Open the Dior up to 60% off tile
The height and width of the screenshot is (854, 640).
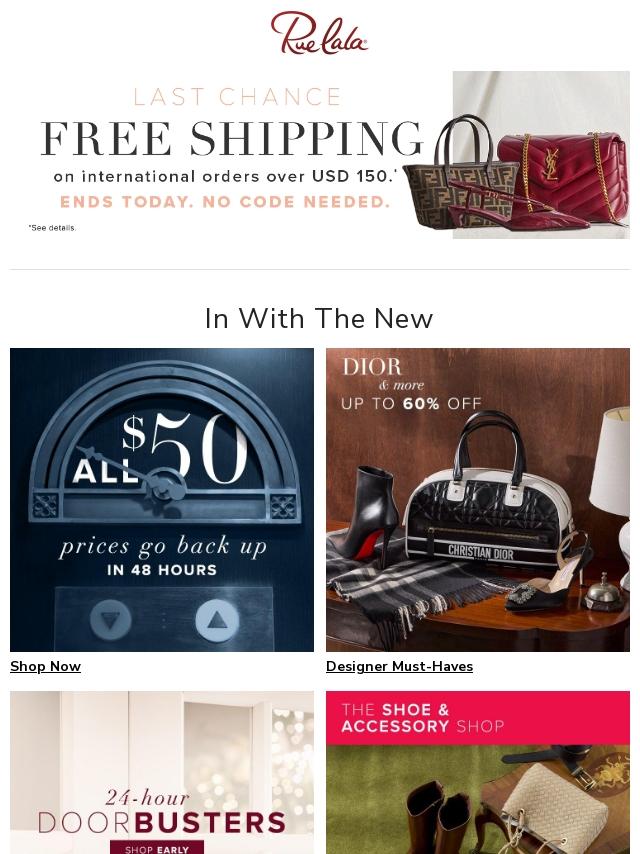(x=478, y=500)
